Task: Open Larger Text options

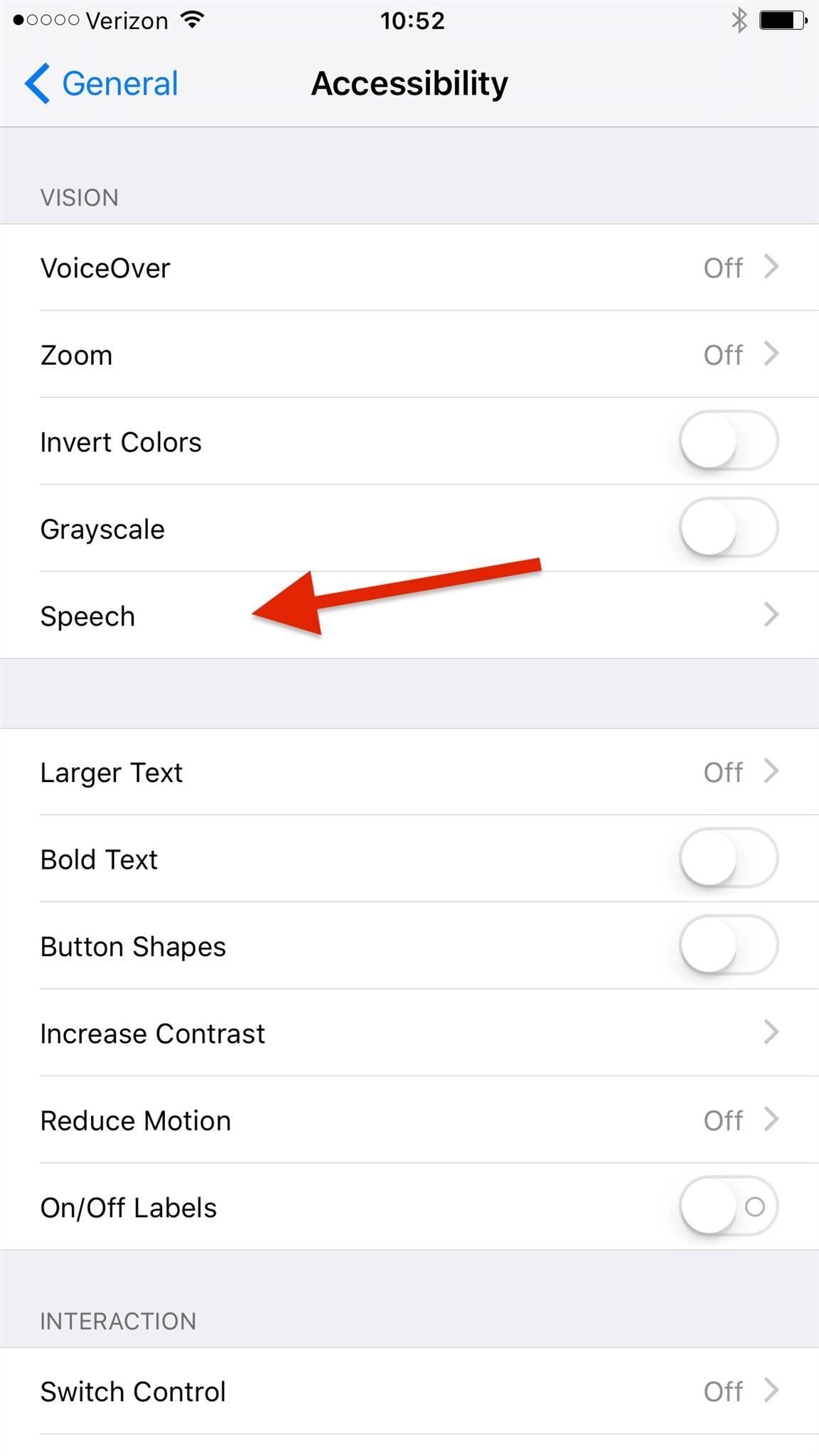Action: pos(409,772)
